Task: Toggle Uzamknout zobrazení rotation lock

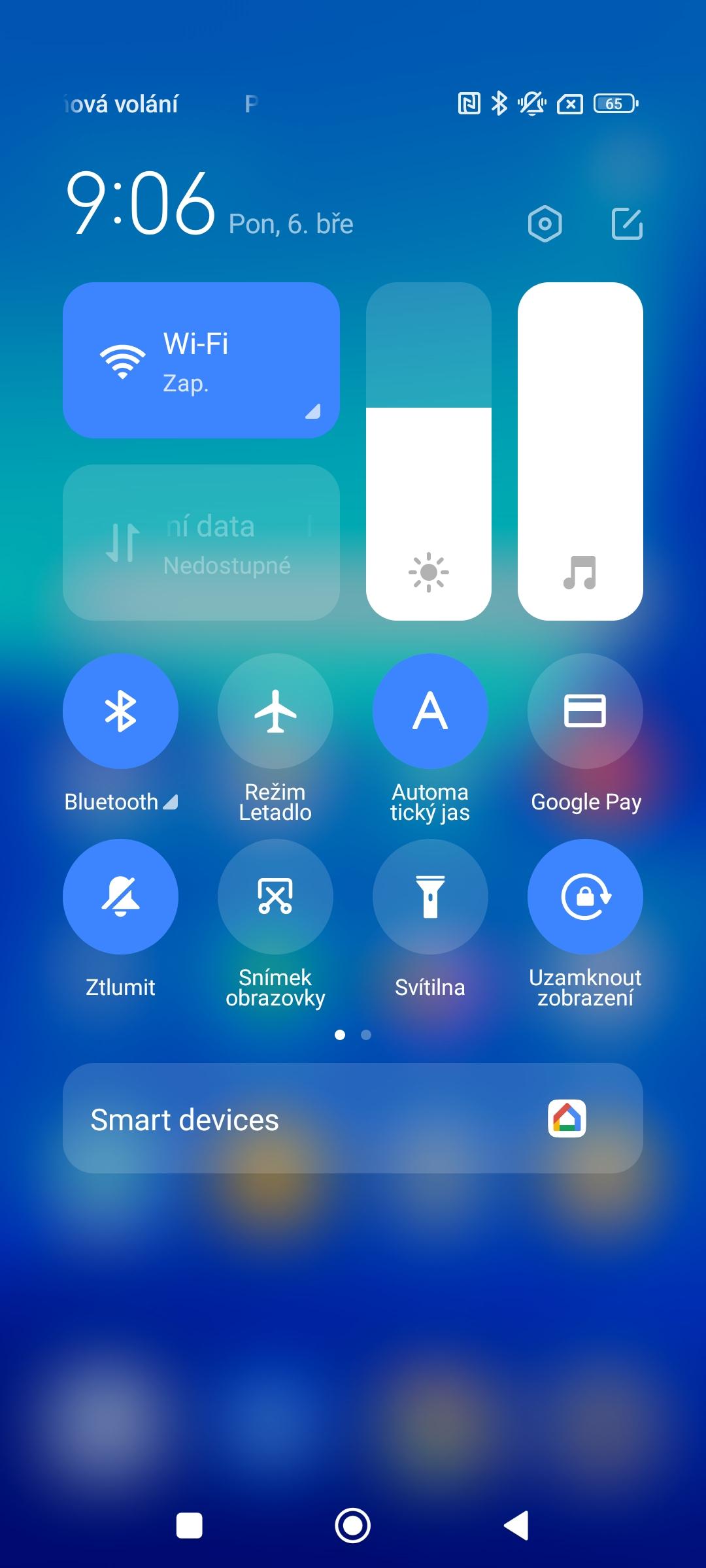Action: 585,896
